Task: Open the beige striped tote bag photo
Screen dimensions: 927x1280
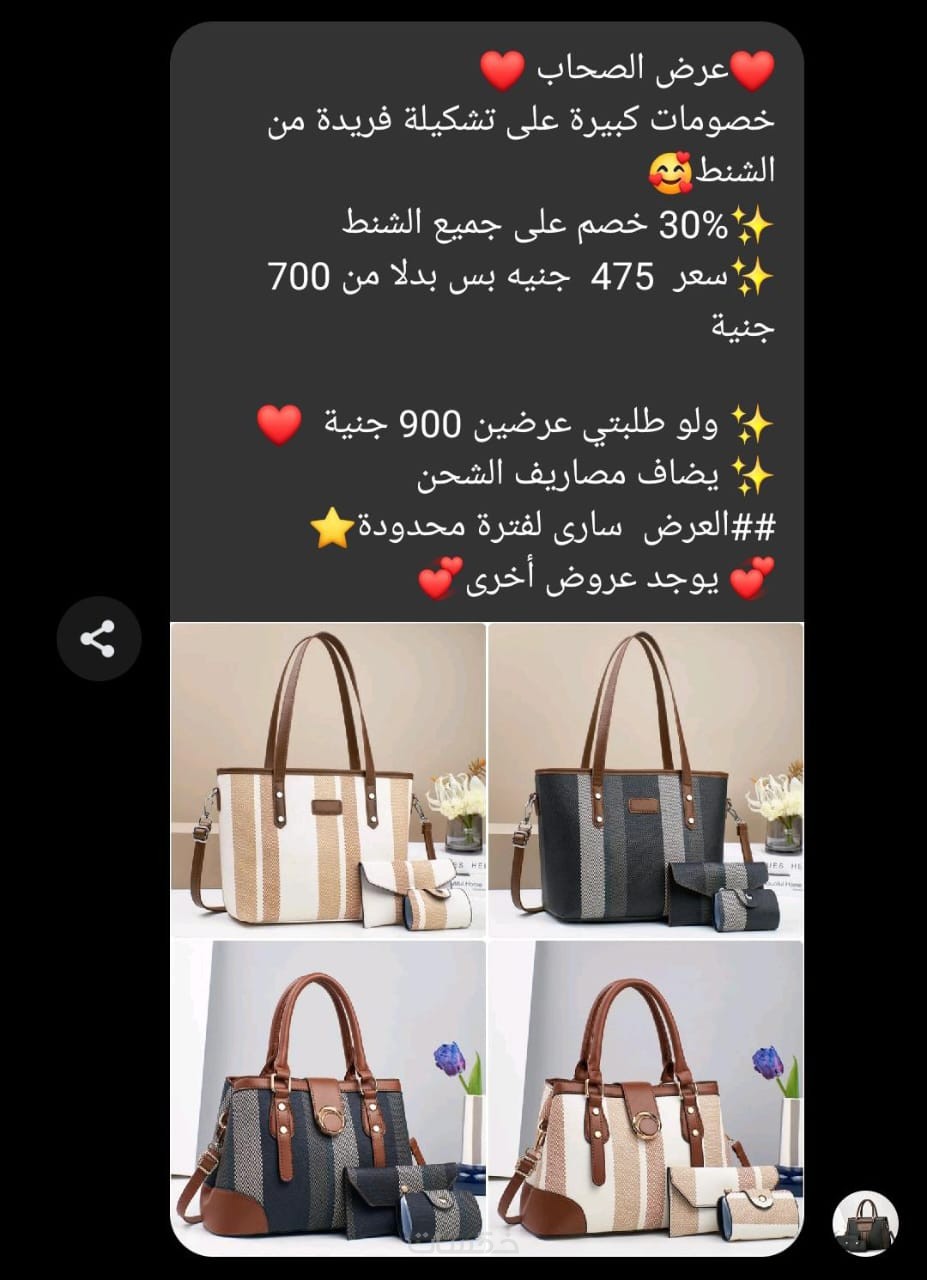Action: (328, 780)
